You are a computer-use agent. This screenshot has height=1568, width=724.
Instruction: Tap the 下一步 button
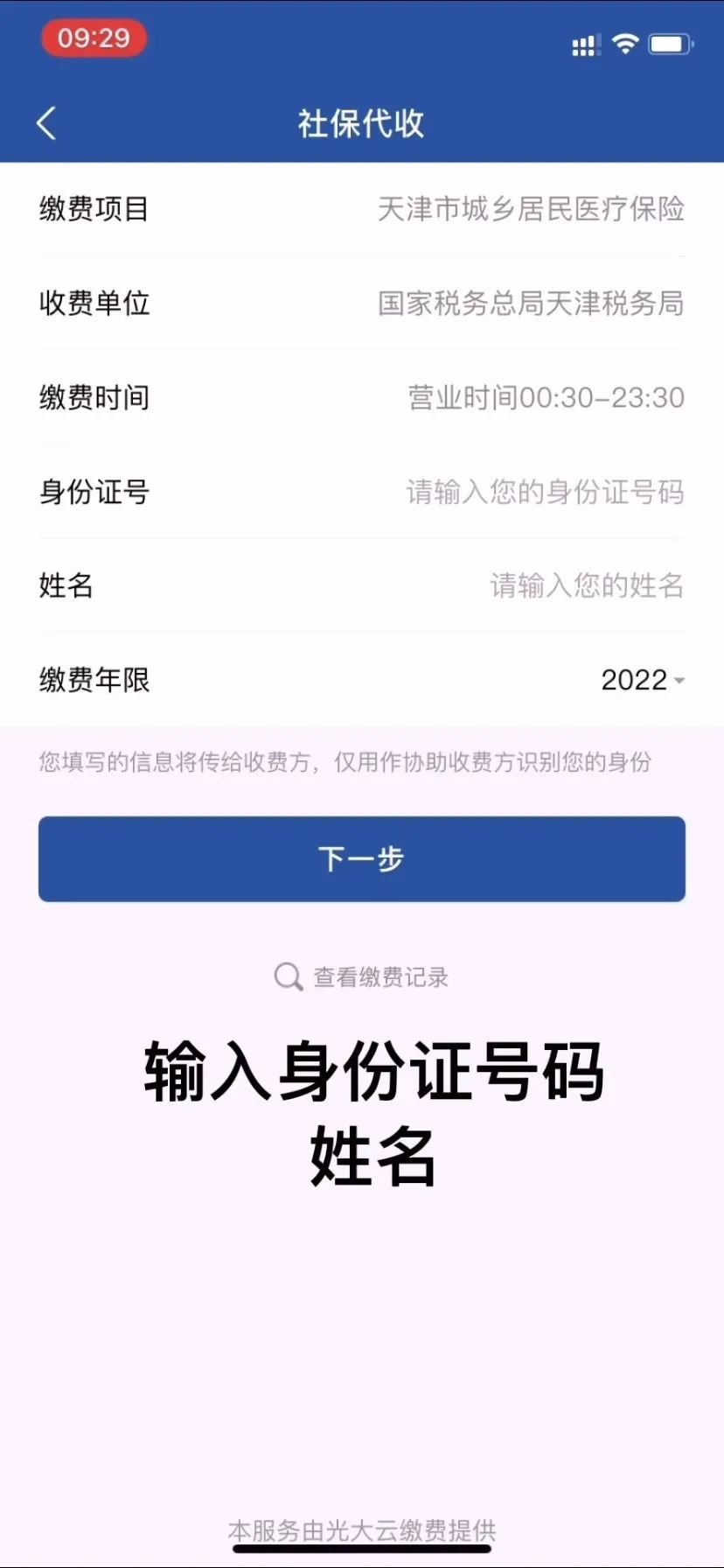(362, 858)
